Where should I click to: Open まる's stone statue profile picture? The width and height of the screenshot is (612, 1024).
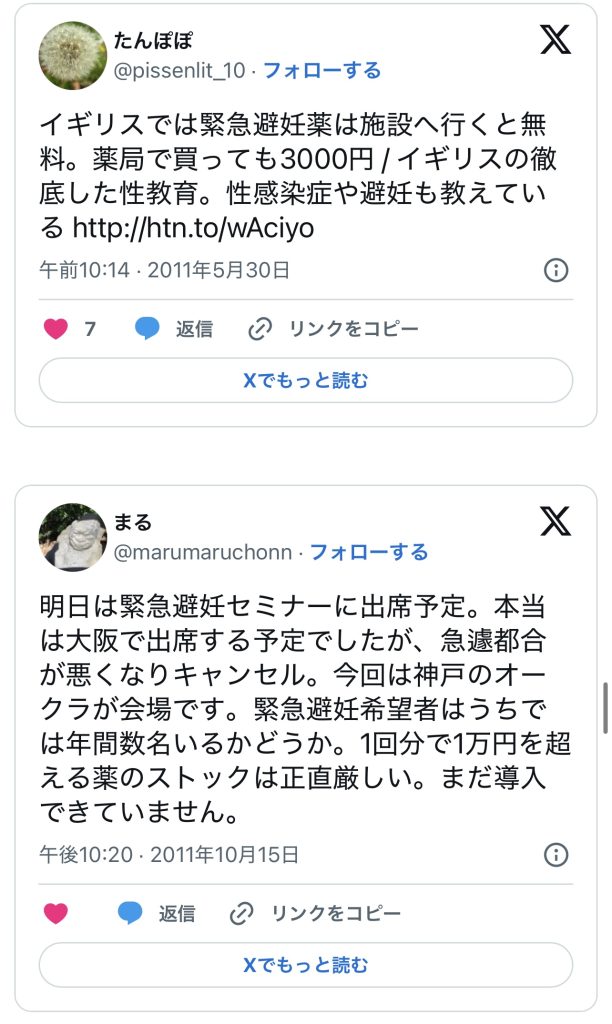click(72, 537)
